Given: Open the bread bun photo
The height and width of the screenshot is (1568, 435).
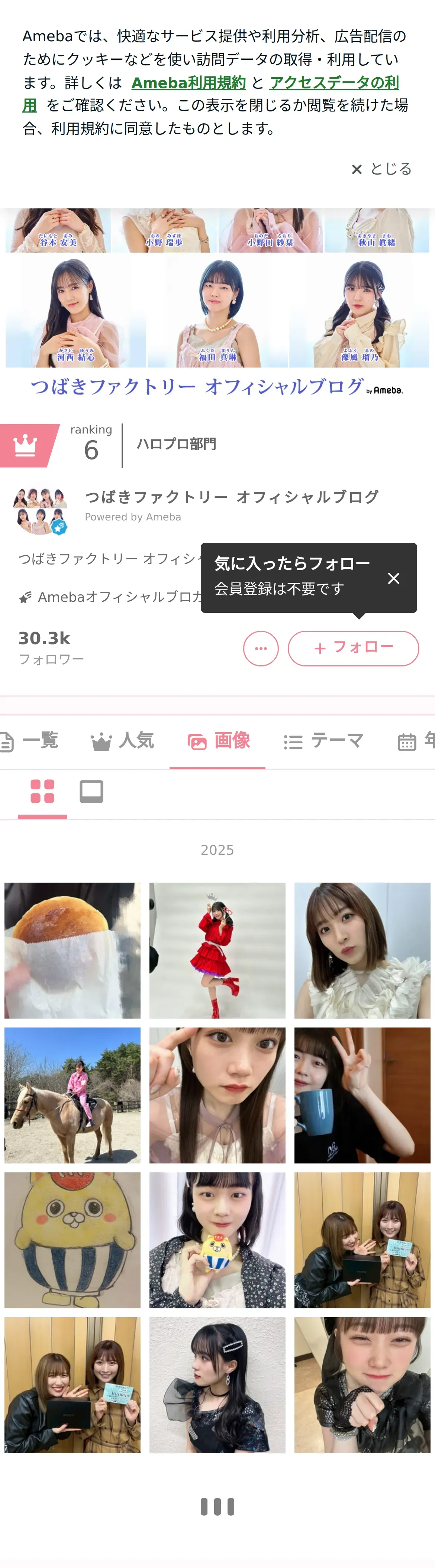Looking at the screenshot, I should pos(72,950).
